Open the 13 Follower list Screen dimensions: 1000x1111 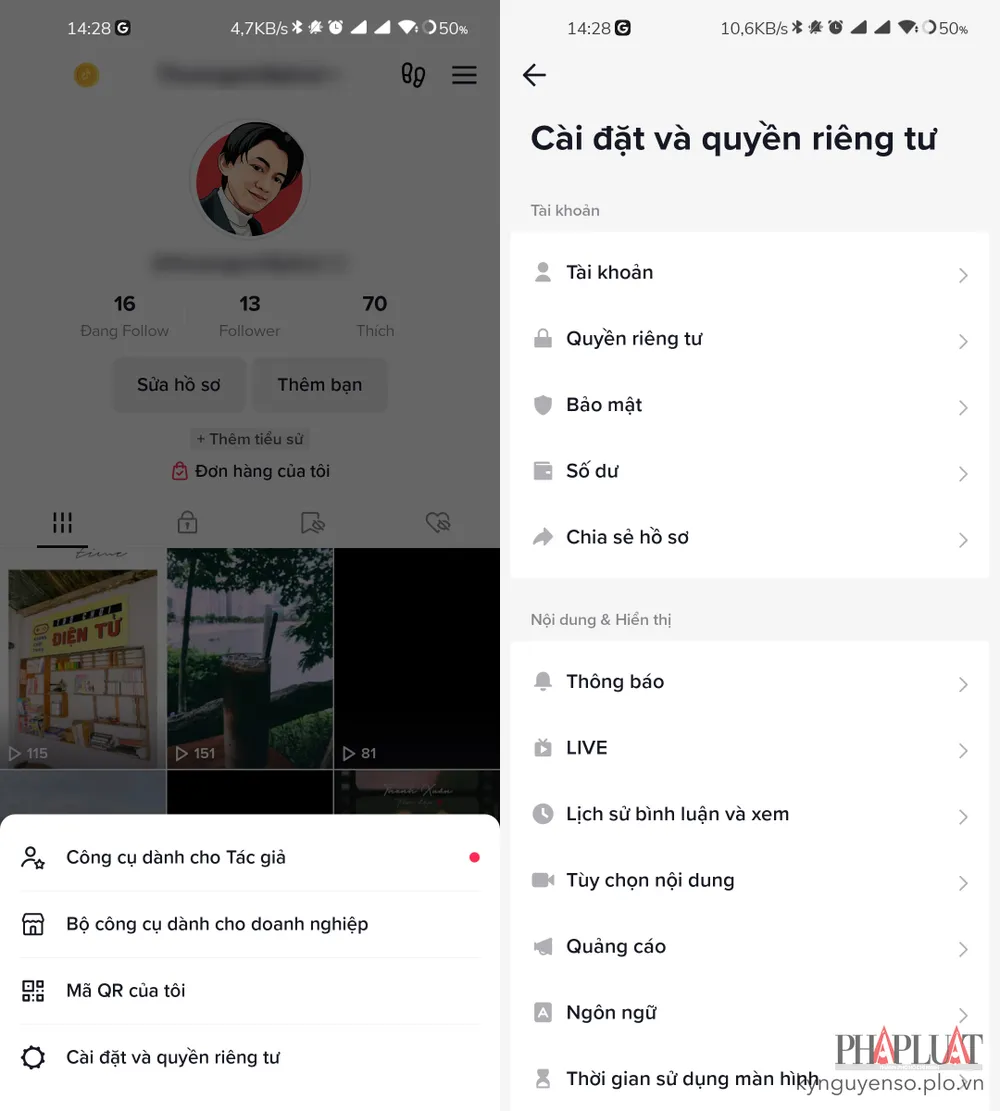tap(249, 315)
